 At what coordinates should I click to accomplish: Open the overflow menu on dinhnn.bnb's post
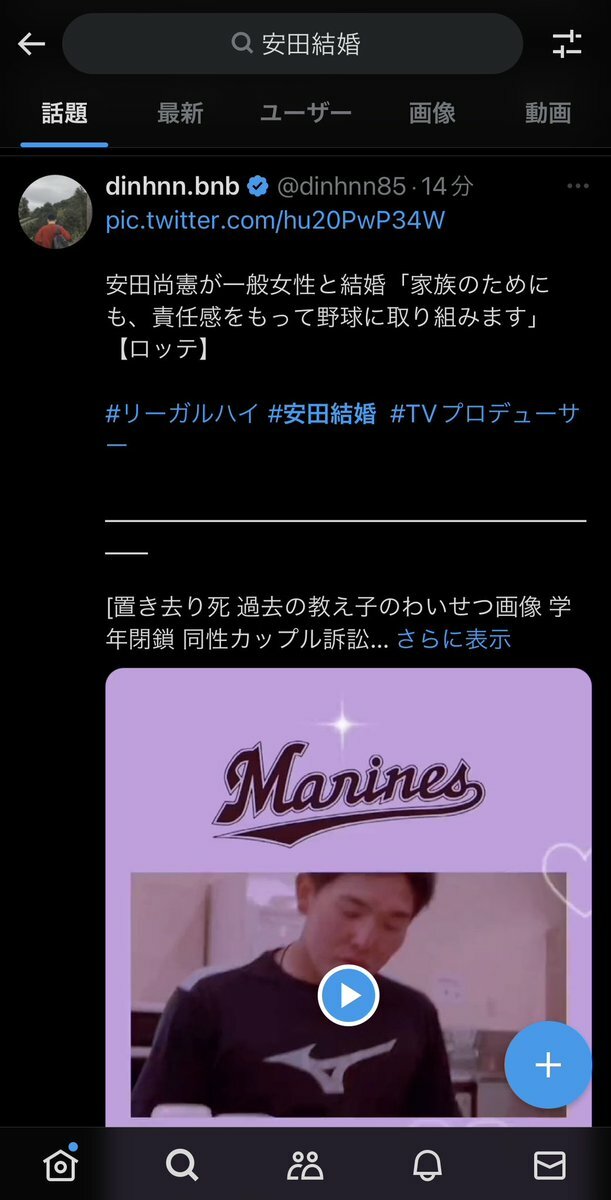578,187
